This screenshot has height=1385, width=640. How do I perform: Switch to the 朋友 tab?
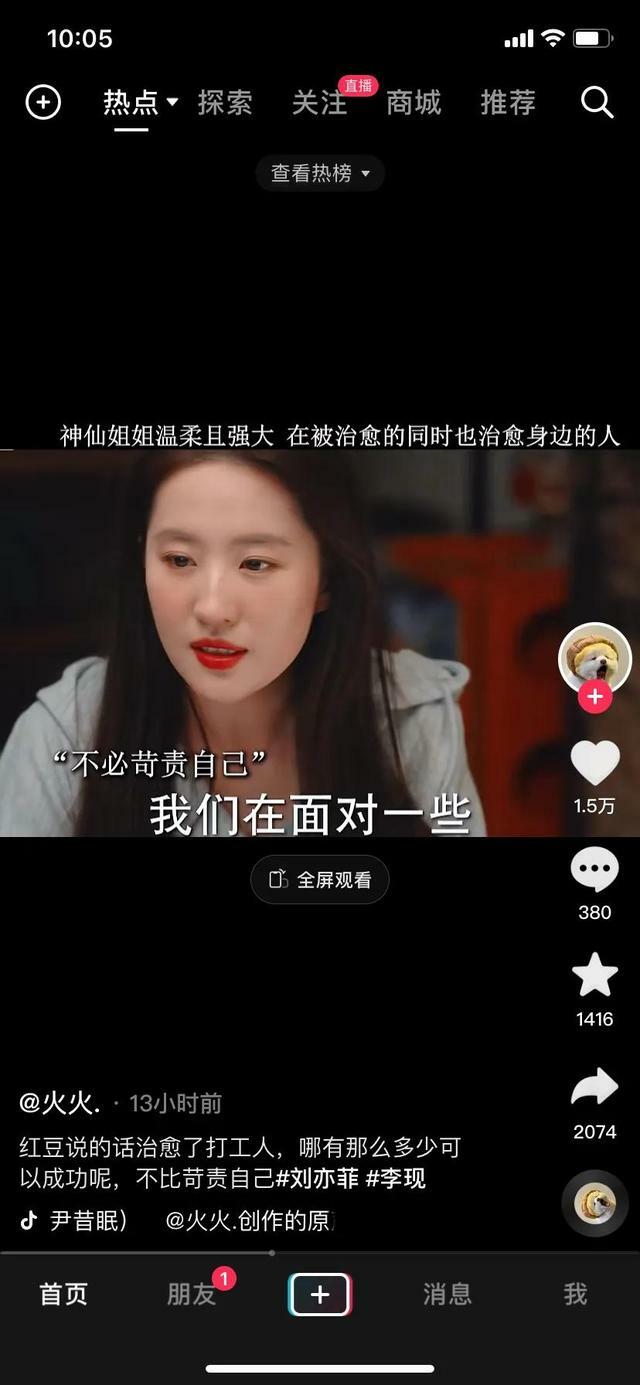(x=192, y=1294)
